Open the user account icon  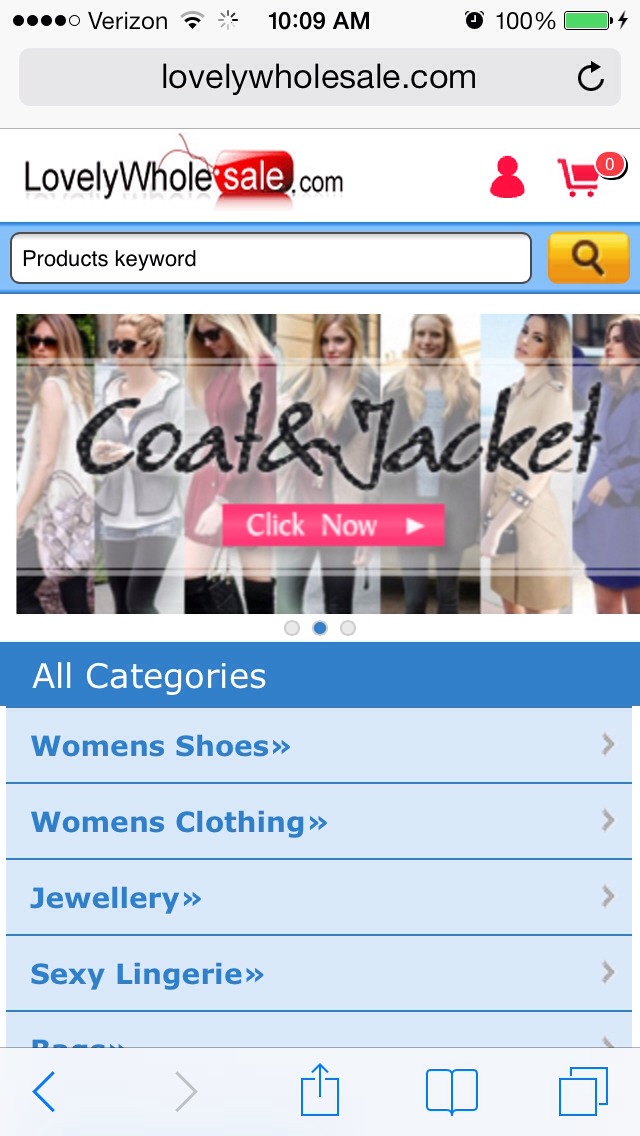(x=507, y=177)
